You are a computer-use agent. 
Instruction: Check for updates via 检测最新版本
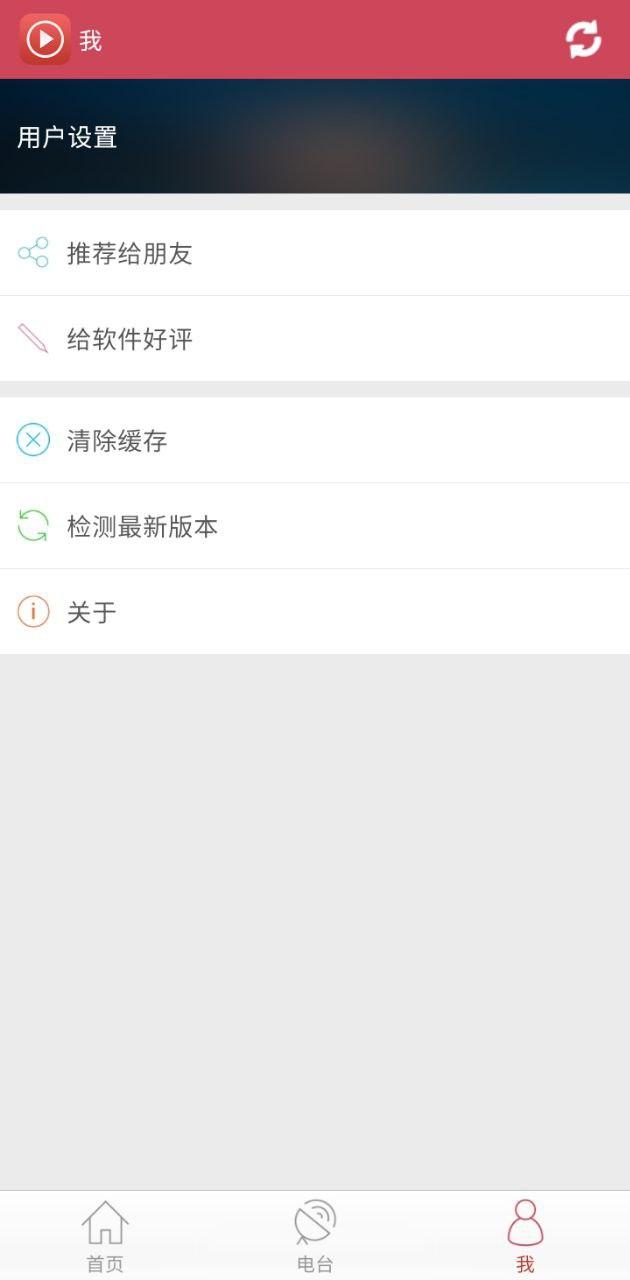click(142, 526)
